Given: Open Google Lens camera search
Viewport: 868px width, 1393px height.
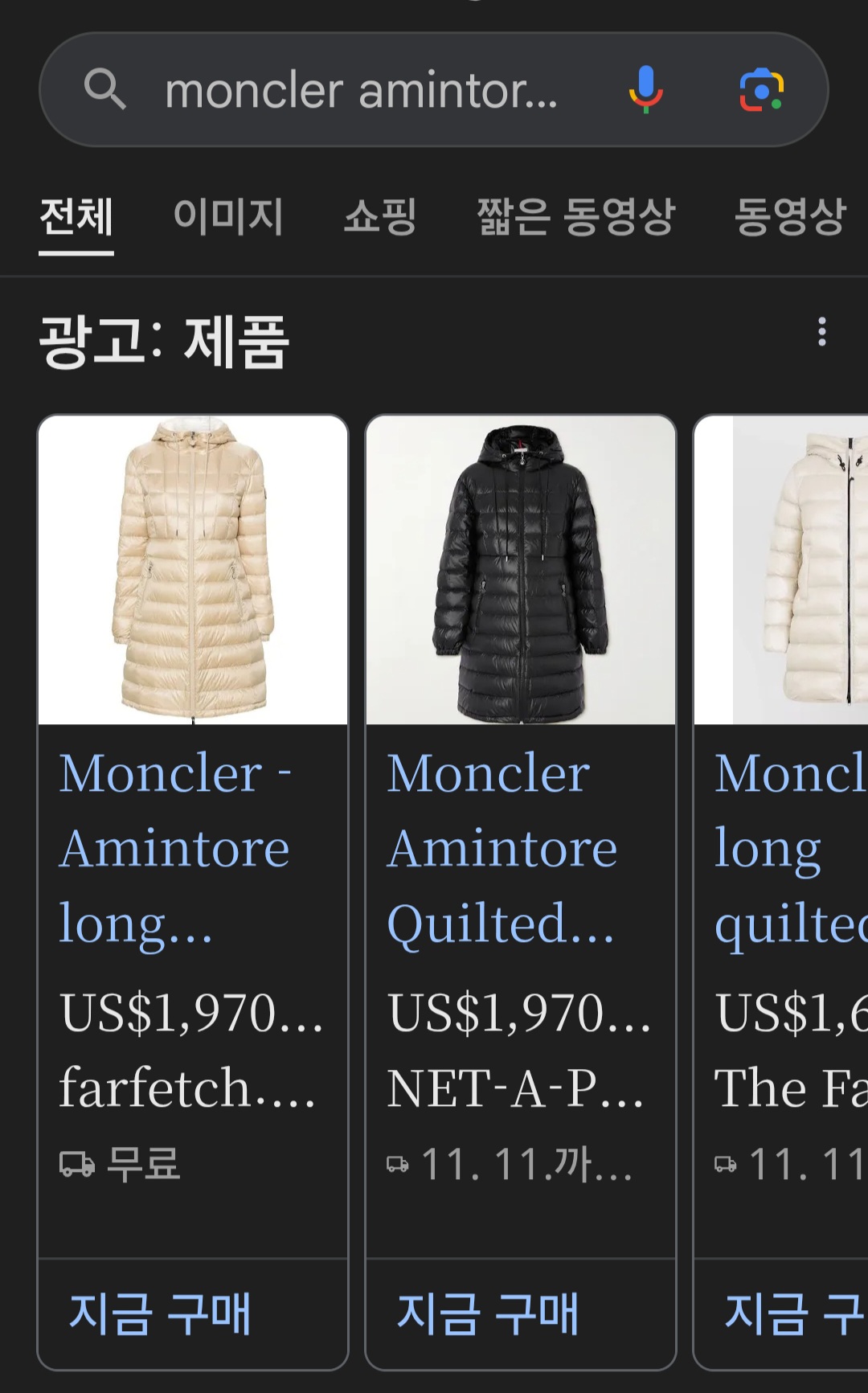Looking at the screenshot, I should tap(761, 89).
